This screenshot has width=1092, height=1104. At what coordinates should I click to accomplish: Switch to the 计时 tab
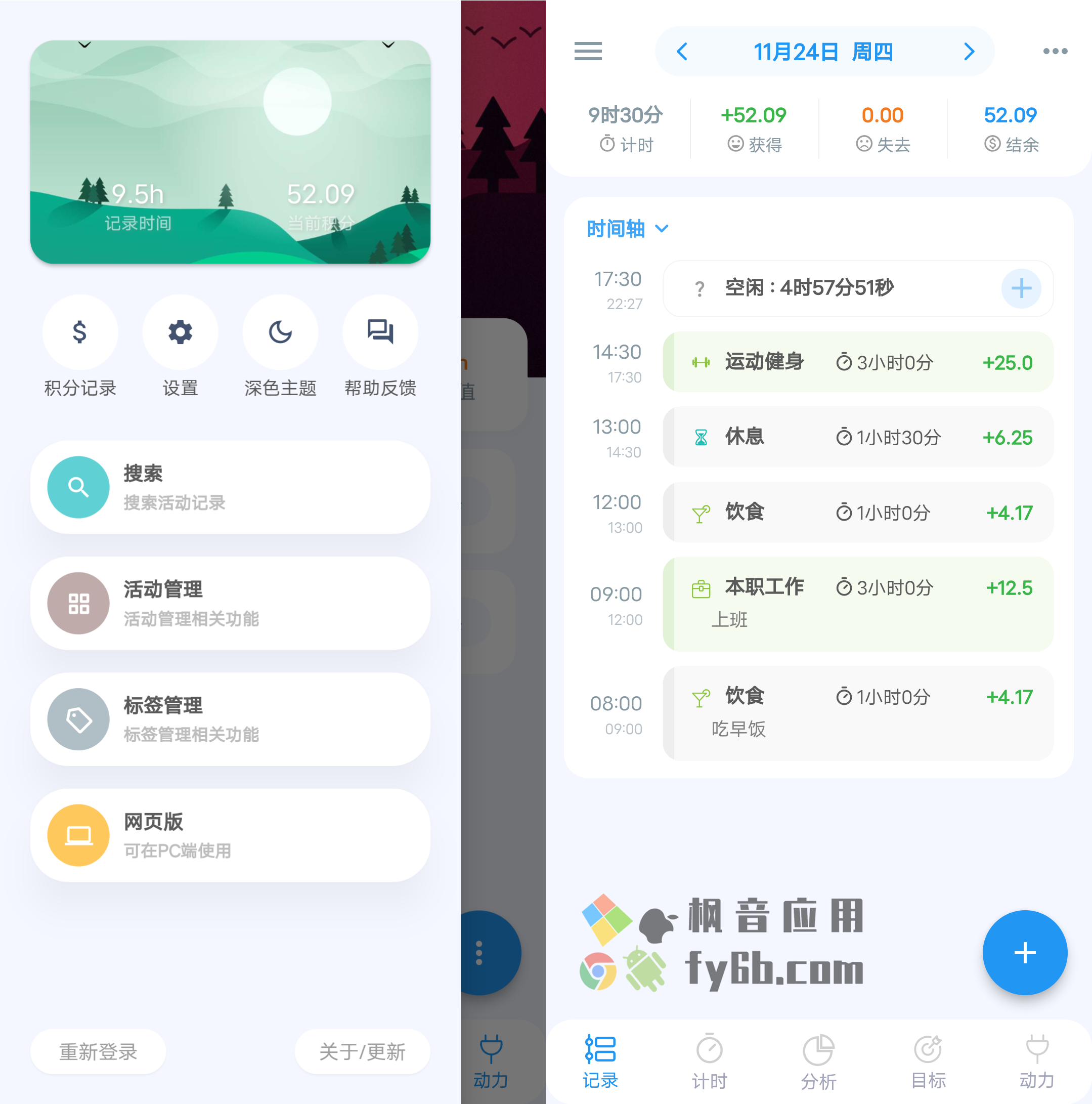coord(709,1061)
